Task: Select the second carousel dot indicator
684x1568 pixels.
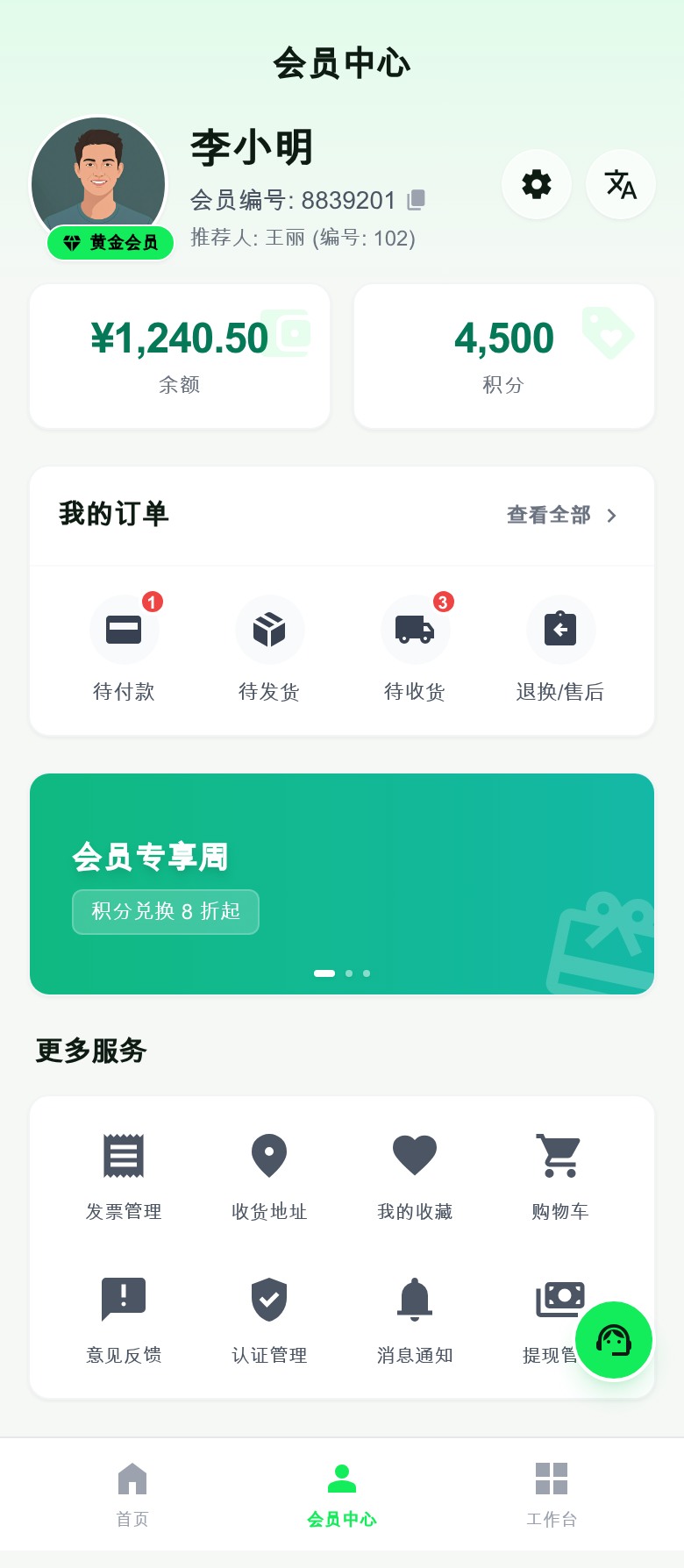Action: coord(348,973)
